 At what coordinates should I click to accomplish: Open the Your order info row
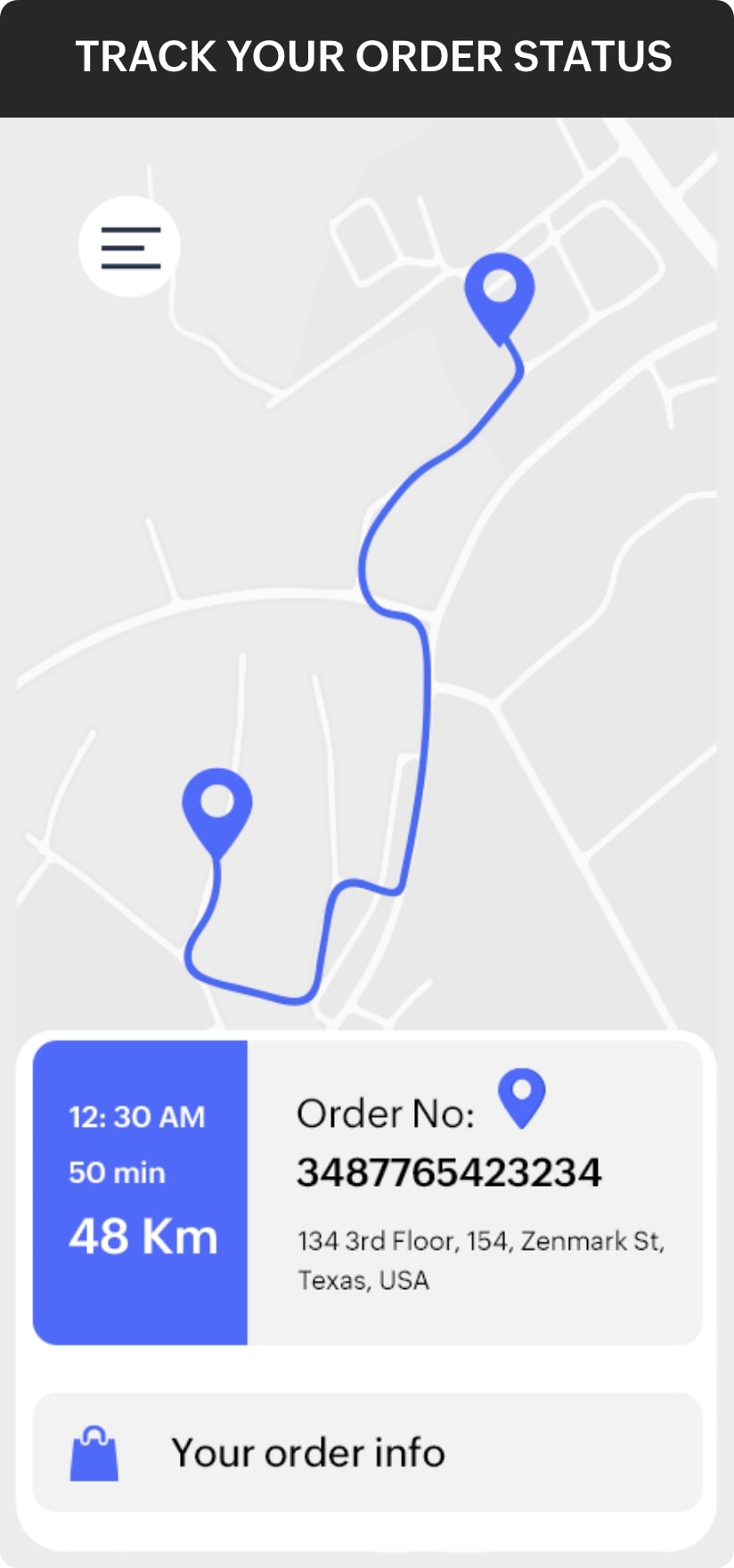tap(367, 1452)
